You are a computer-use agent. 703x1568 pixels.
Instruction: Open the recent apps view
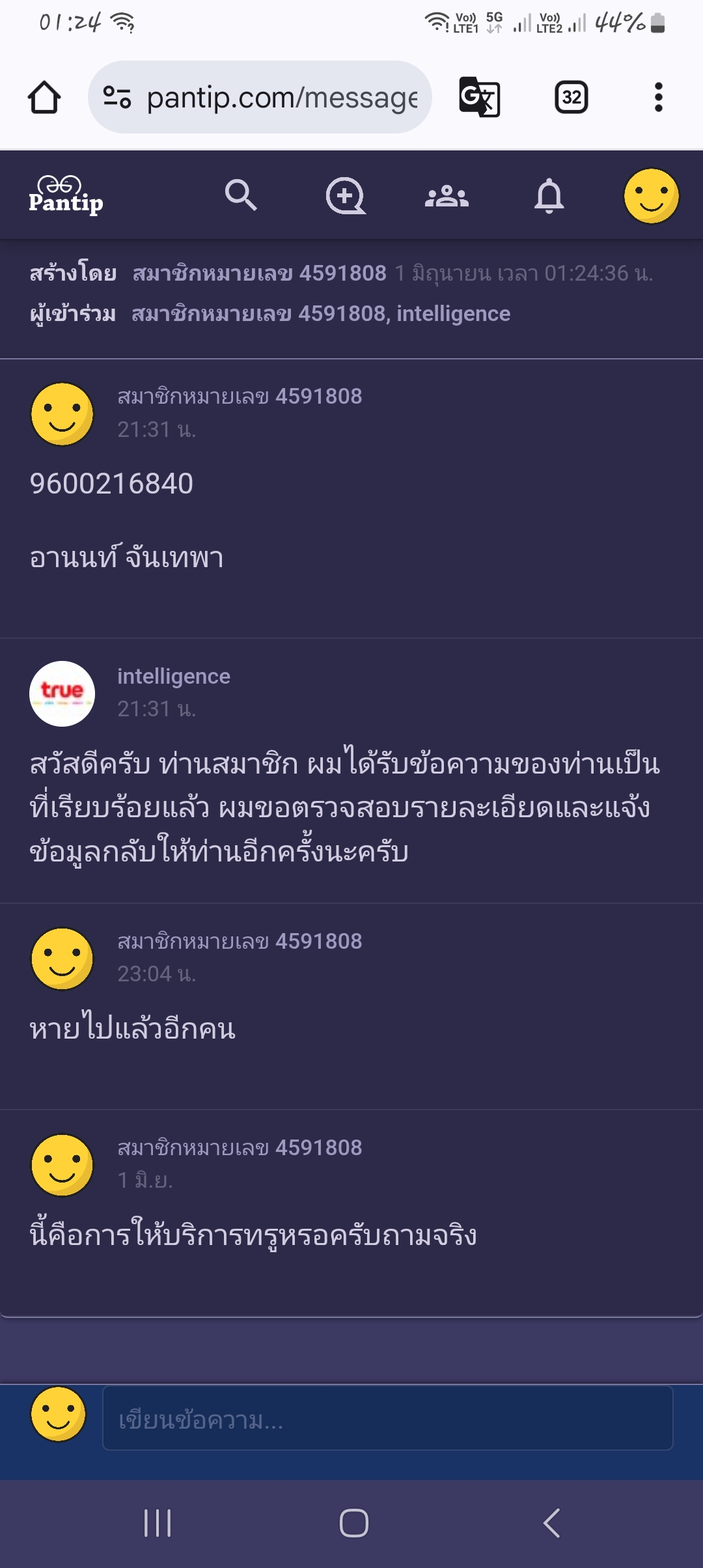coord(158,1523)
